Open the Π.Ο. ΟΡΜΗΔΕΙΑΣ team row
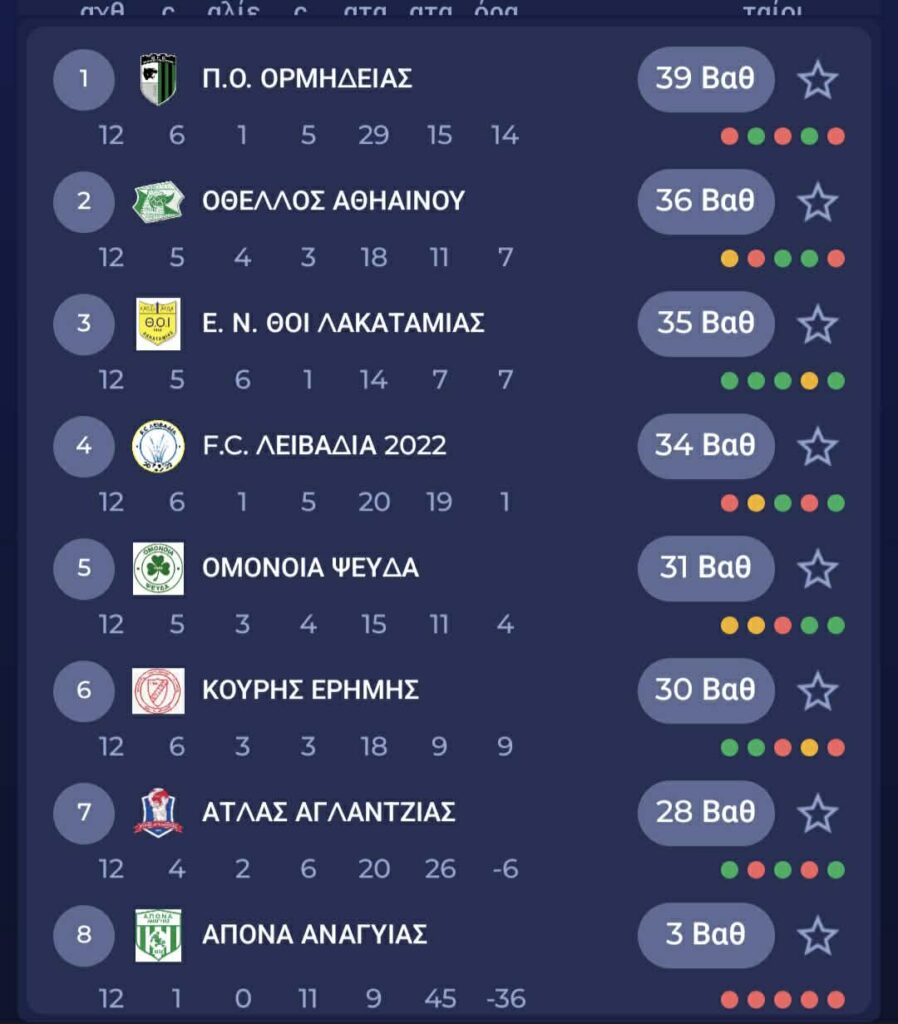The width and height of the screenshot is (898, 1024). (x=306, y=79)
